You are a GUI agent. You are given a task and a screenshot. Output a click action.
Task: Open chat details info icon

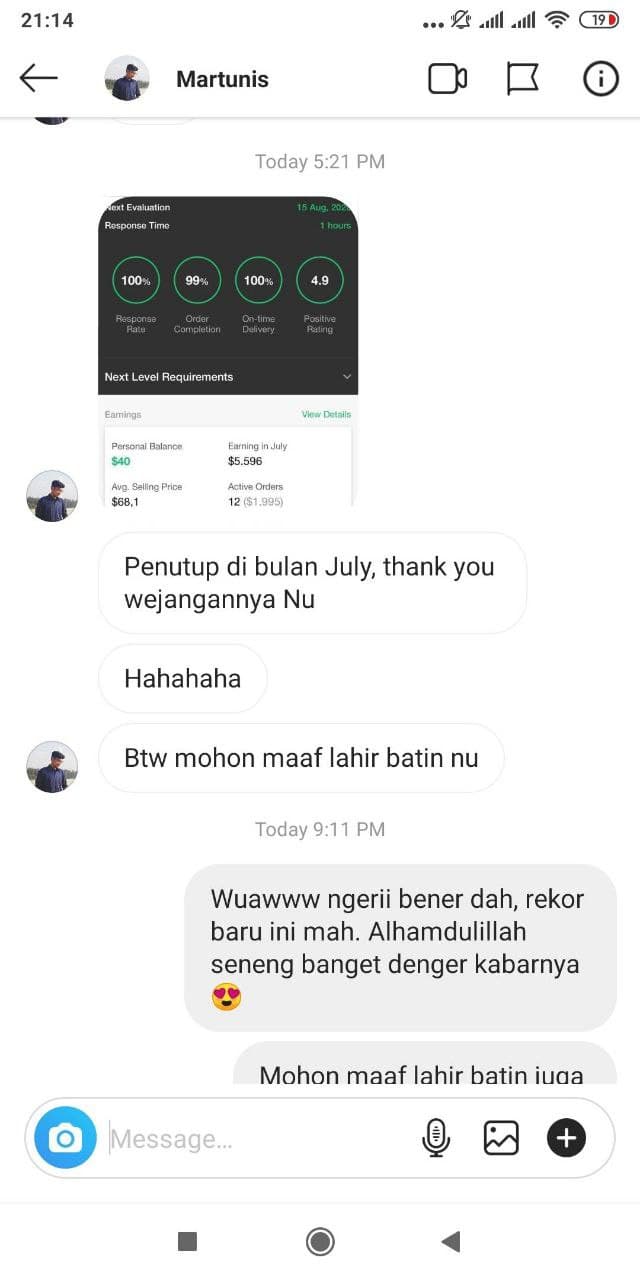click(600, 79)
